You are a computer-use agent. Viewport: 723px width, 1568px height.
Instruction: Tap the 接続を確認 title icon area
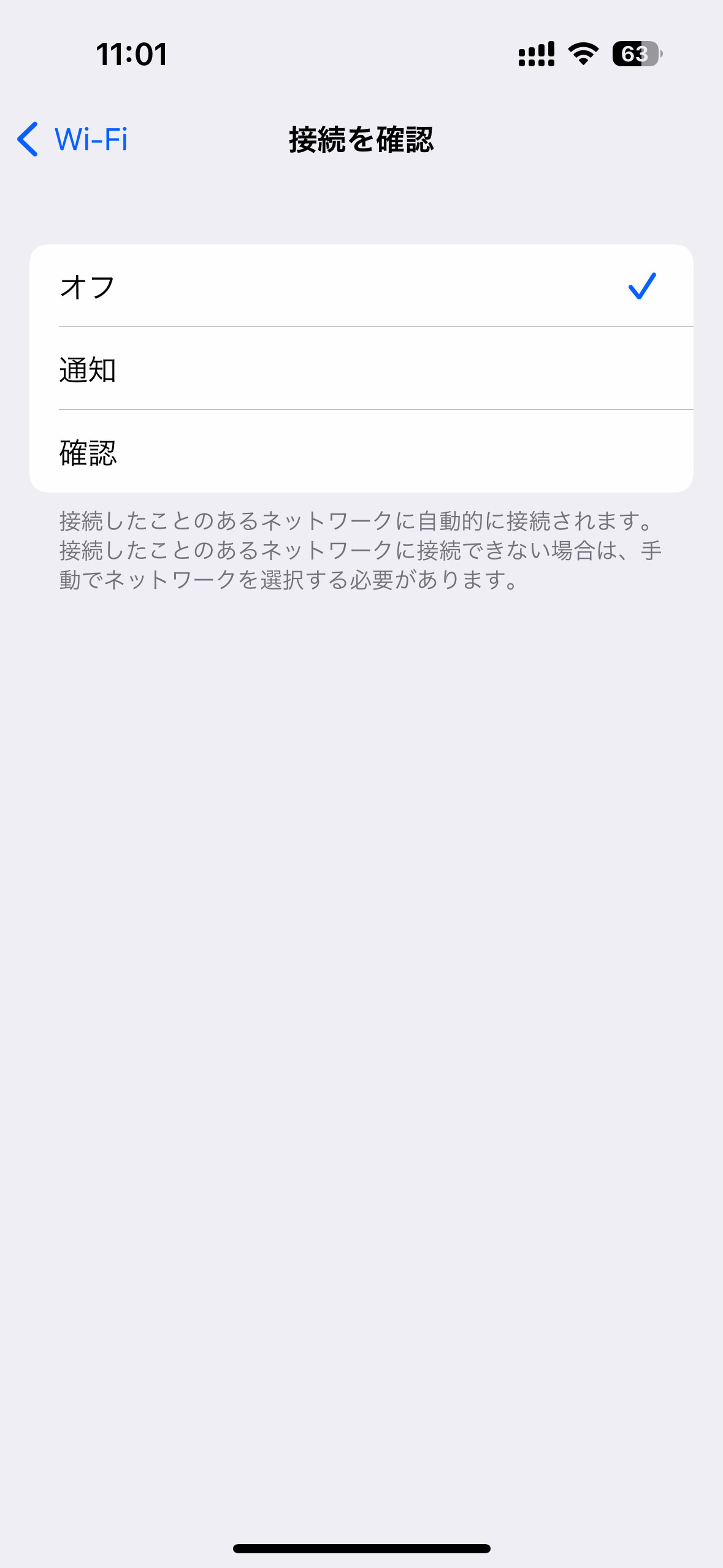pyautogui.click(x=361, y=140)
